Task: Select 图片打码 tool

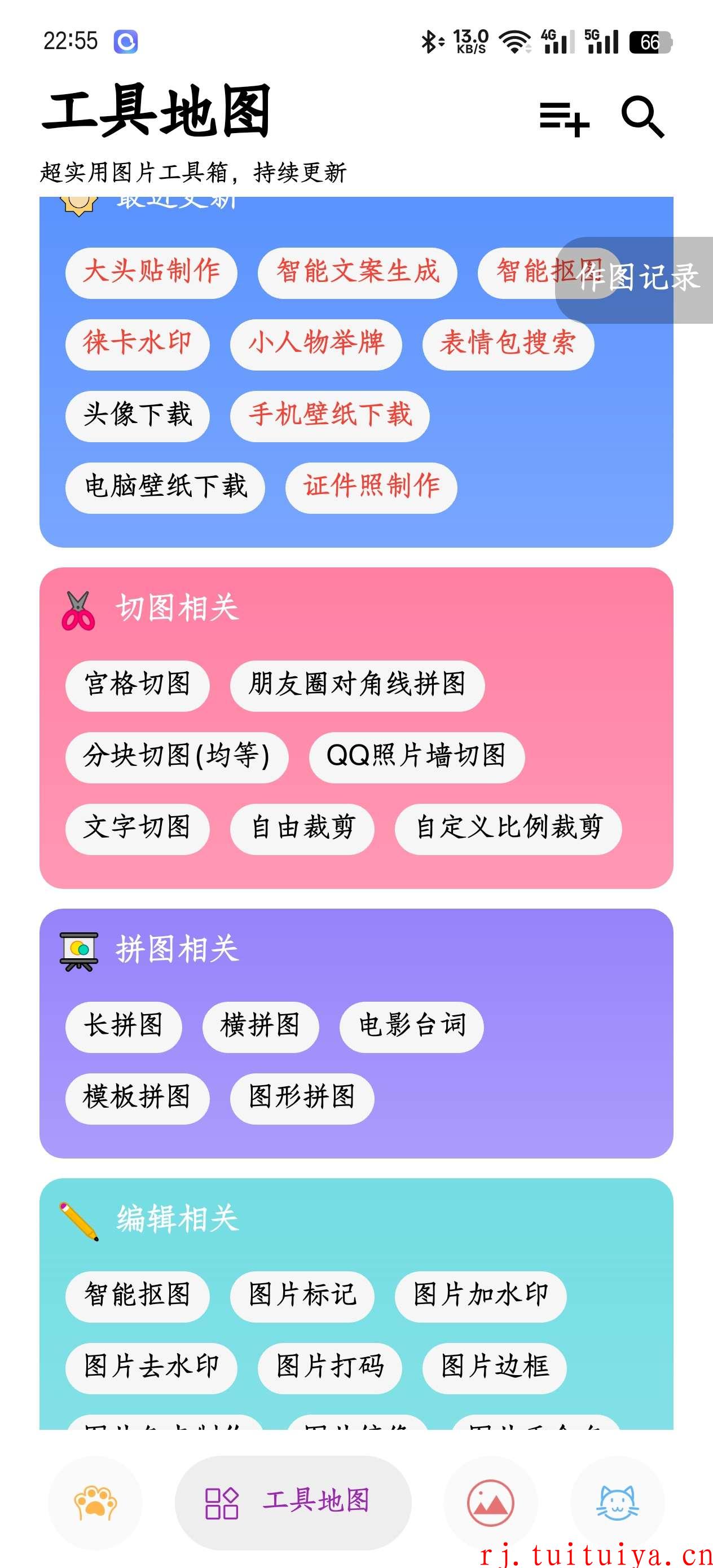Action: [x=330, y=1368]
